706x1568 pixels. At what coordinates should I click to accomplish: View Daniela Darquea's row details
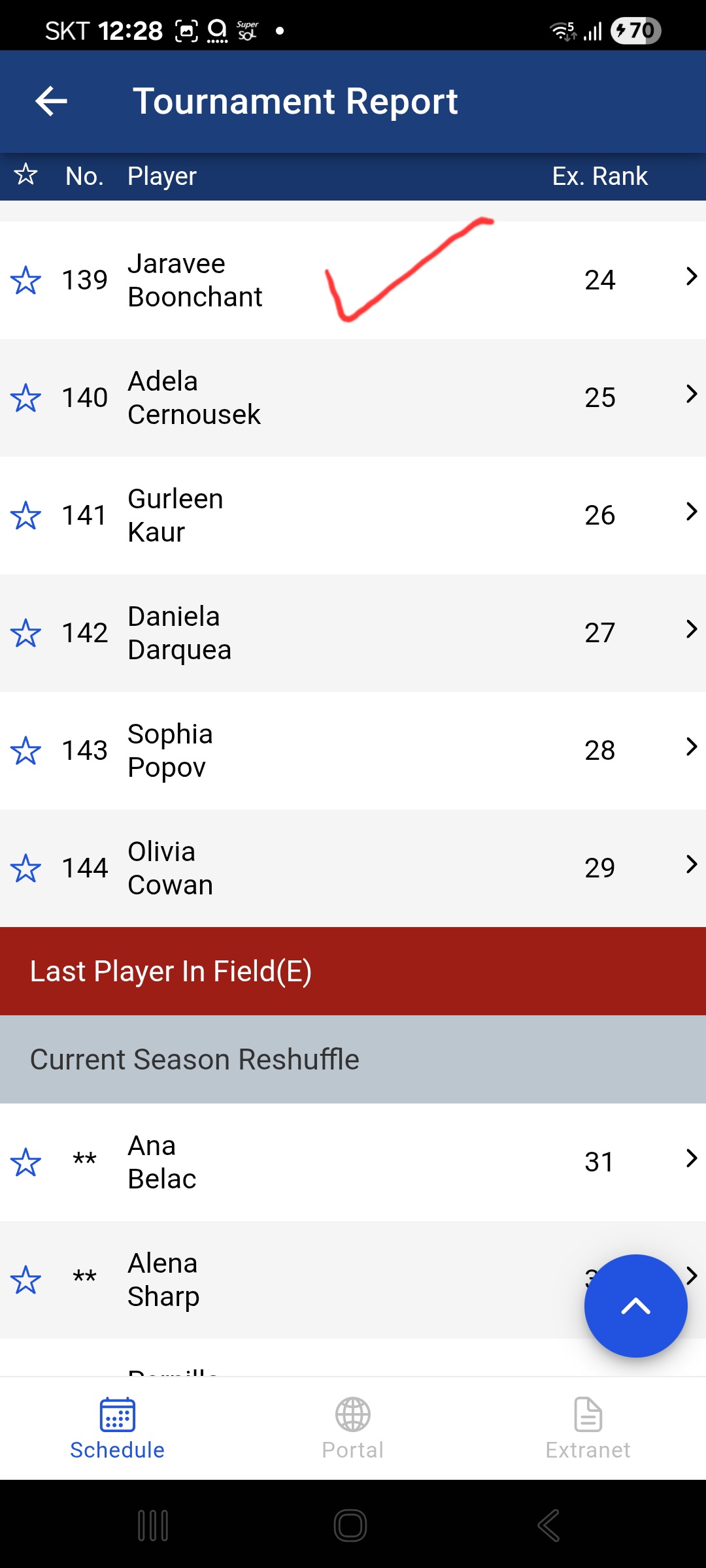[353, 633]
